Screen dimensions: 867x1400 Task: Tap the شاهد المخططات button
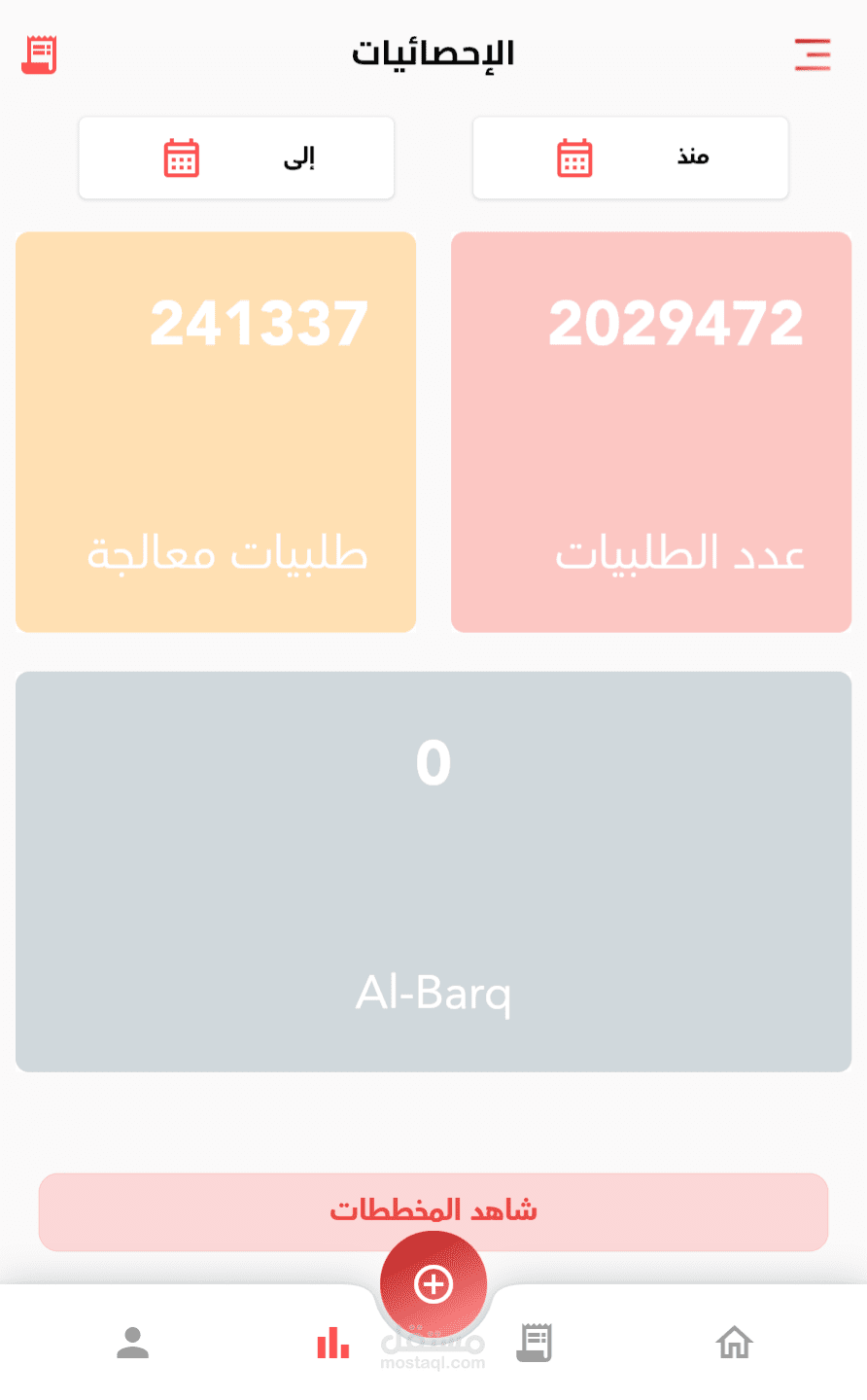tap(433, 1211)
